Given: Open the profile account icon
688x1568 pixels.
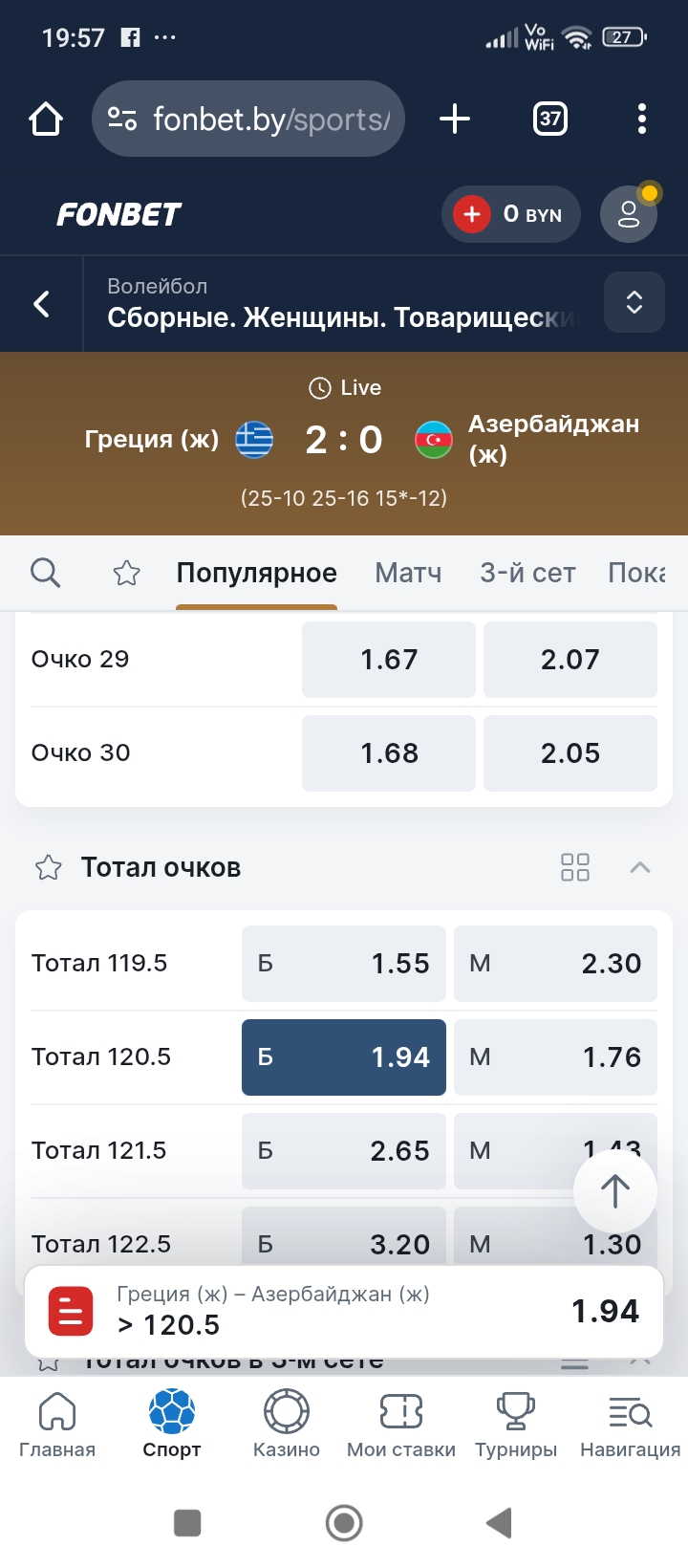Looking at the screenshot, I should click(x=628, y=214).
